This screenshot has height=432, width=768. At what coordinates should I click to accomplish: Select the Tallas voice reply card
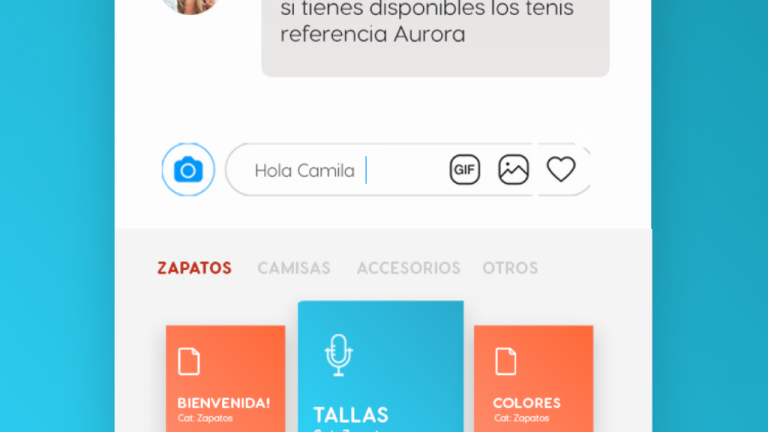[380, 370]
